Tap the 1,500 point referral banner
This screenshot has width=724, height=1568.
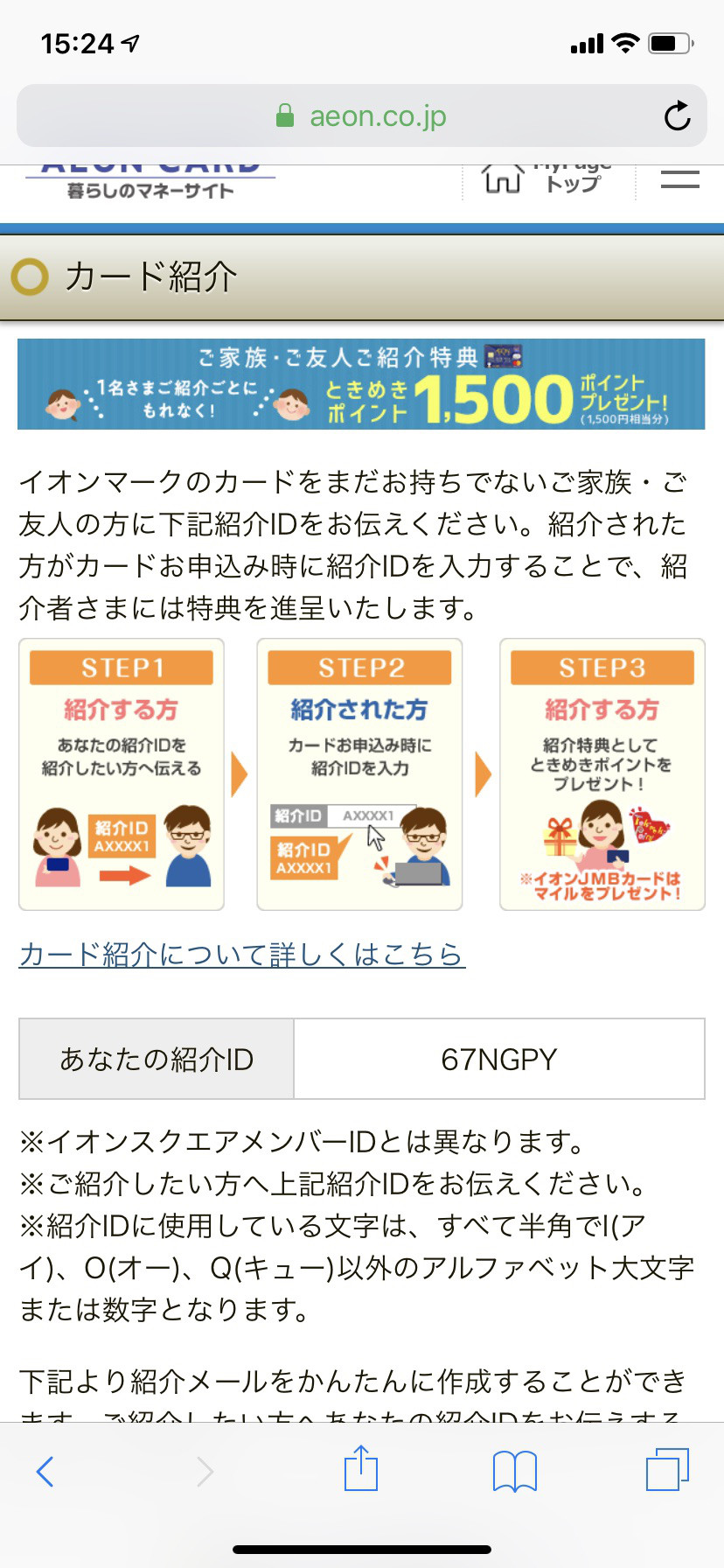[361, 384]
